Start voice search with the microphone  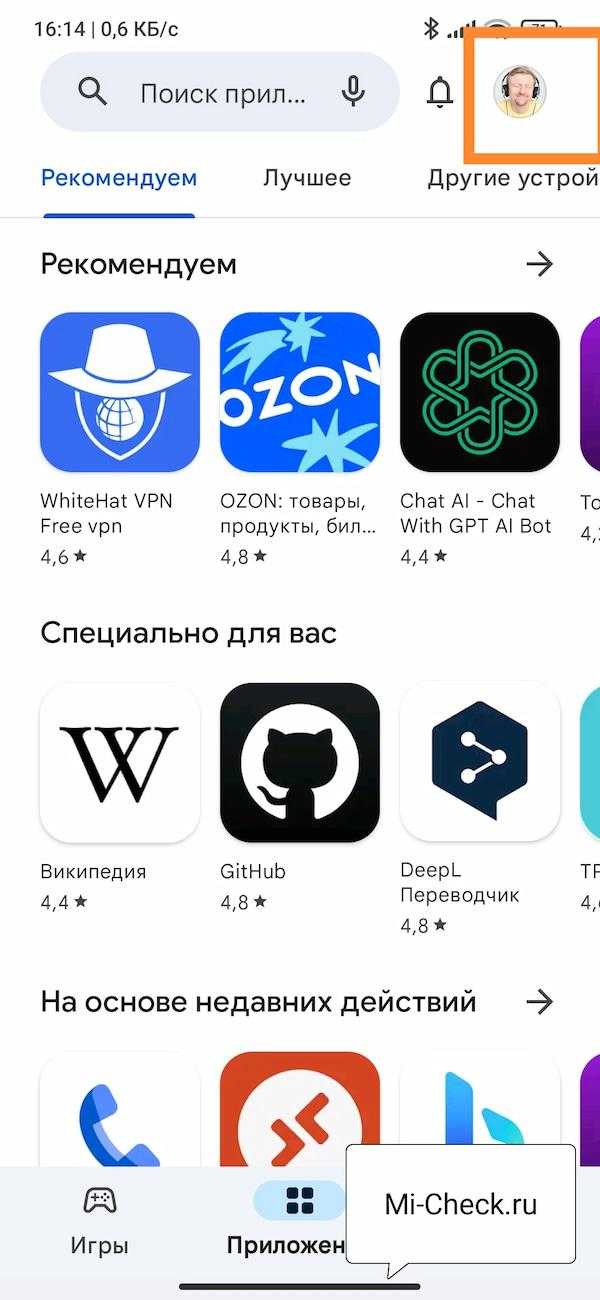click(352, 93)
